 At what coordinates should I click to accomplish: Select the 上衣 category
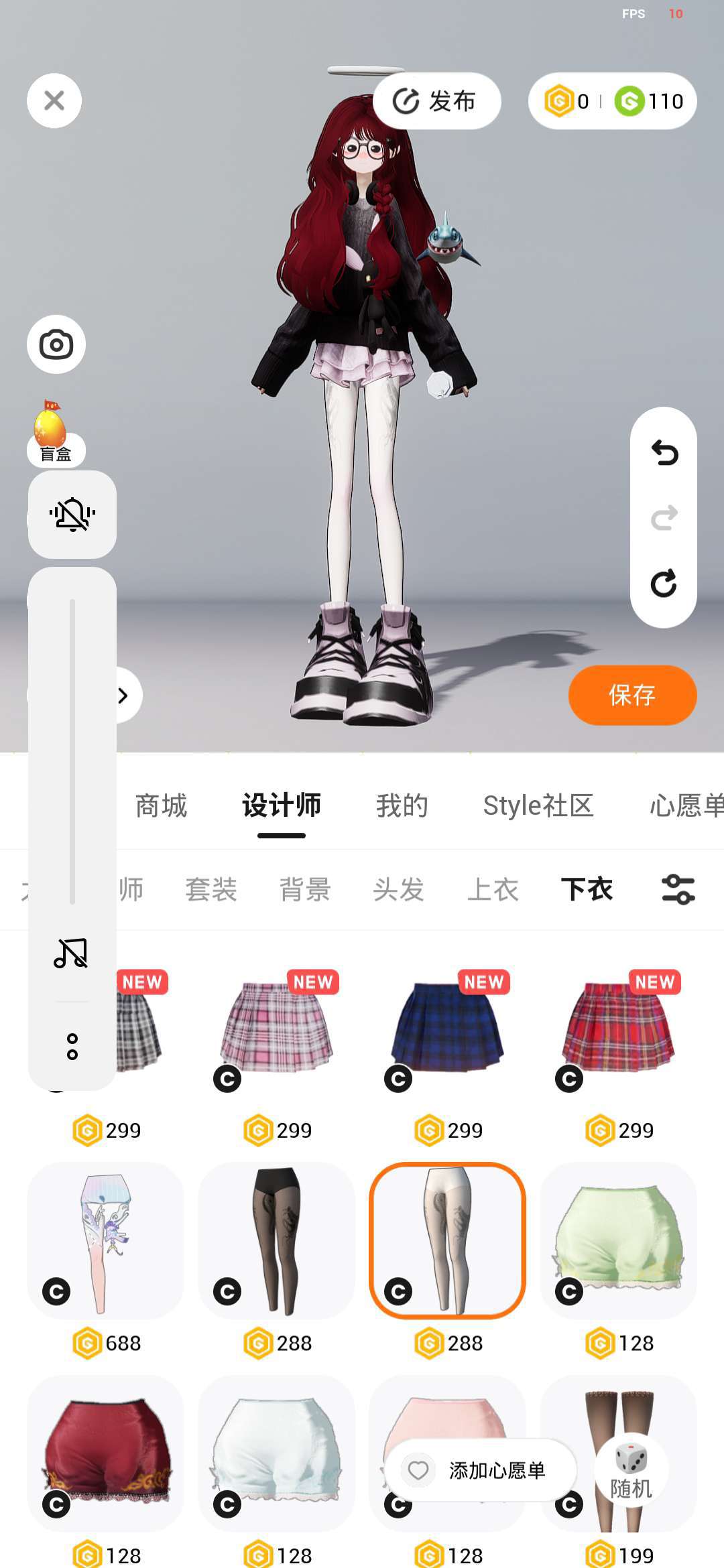(x=493, y=890)
